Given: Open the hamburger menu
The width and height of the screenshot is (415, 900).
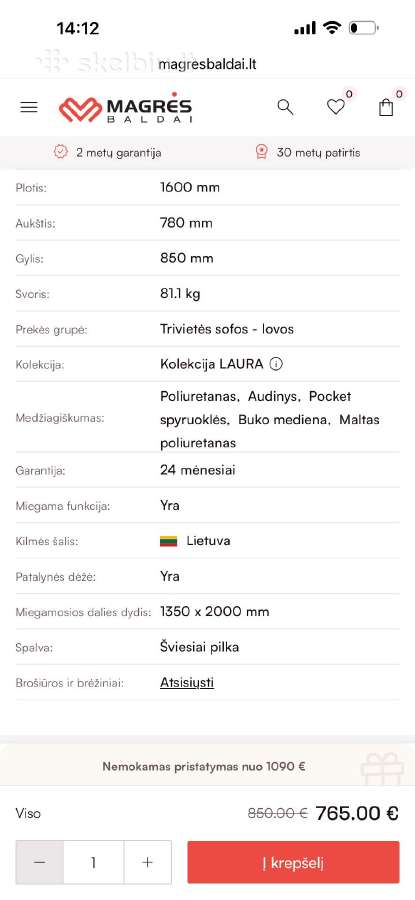Looking at the screenshot, I should point(29,107).
